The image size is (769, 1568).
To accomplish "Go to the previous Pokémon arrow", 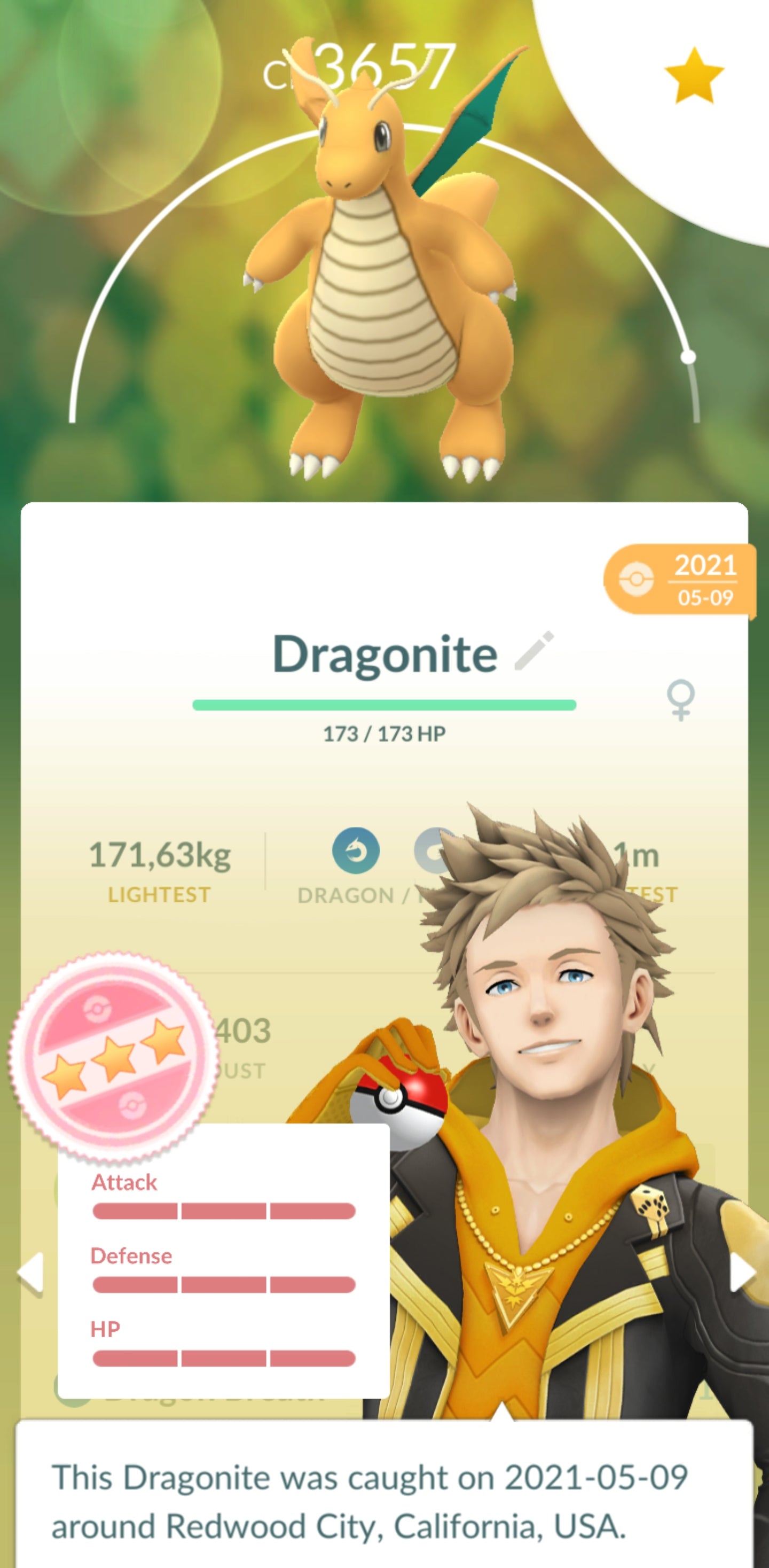I will [x=30, y=1271].
